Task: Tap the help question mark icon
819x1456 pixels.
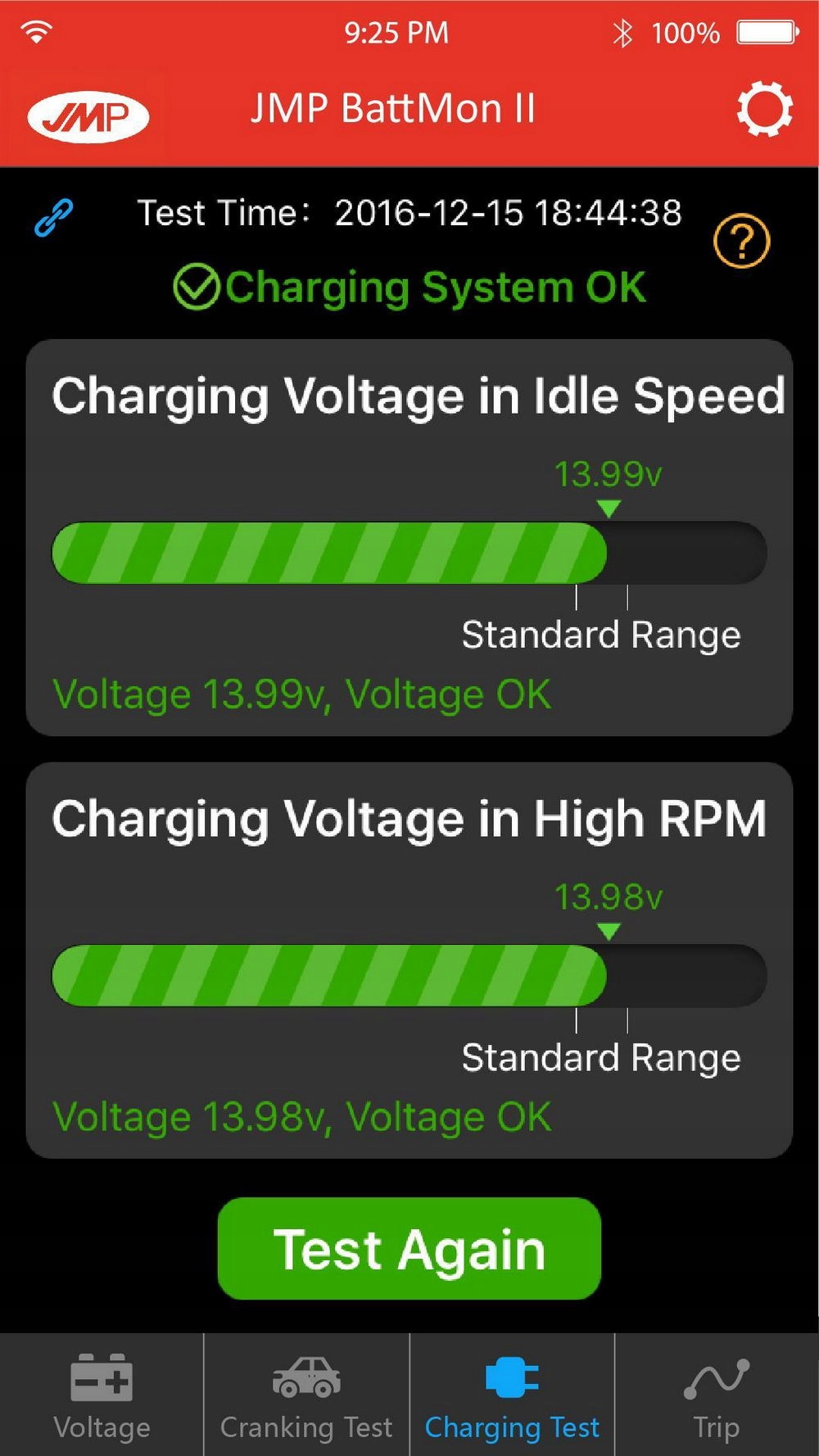Action: tap(741, 242)
